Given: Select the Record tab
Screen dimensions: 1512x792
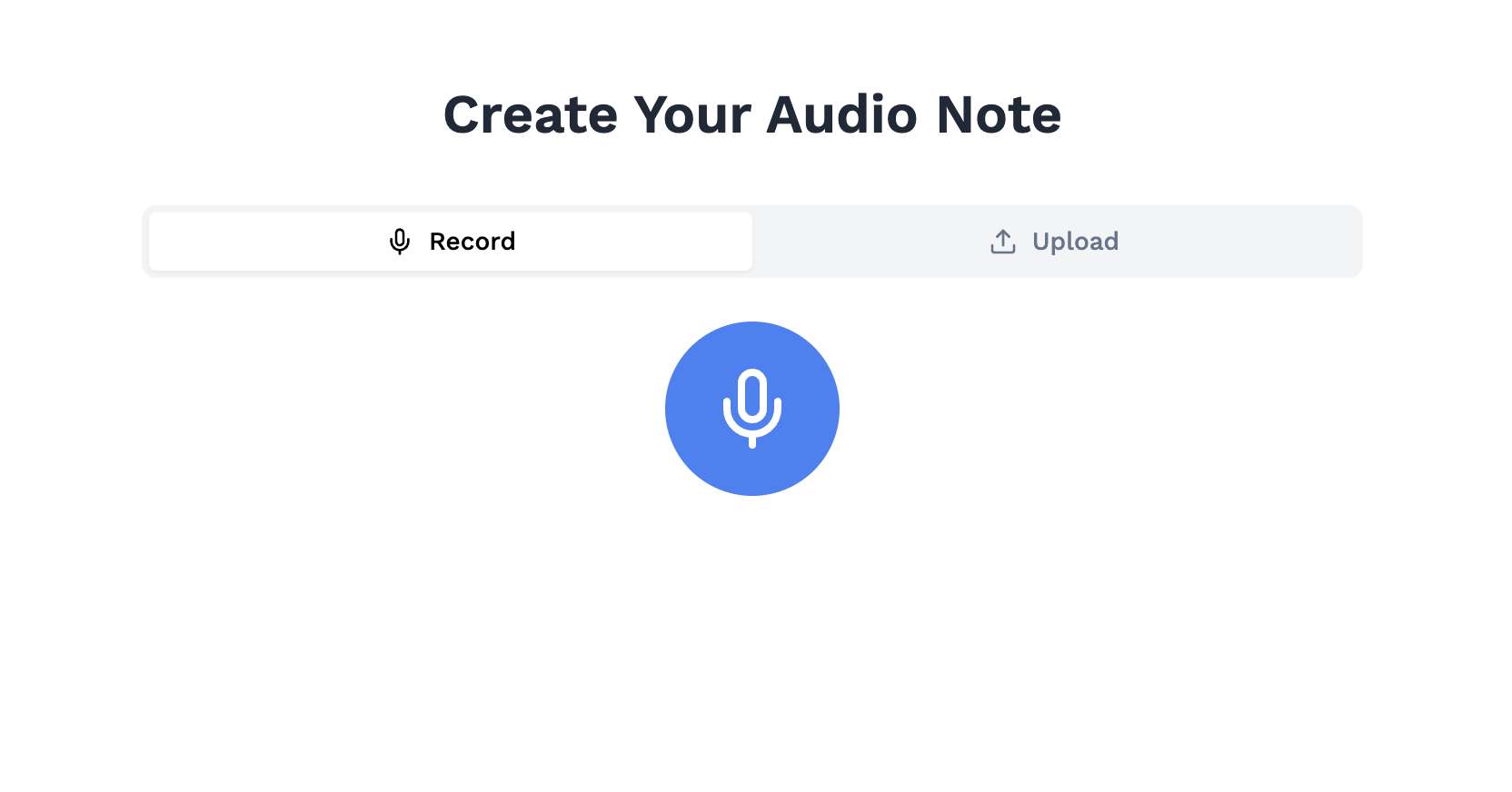Looking at the screenshot, I should (451, 242).
